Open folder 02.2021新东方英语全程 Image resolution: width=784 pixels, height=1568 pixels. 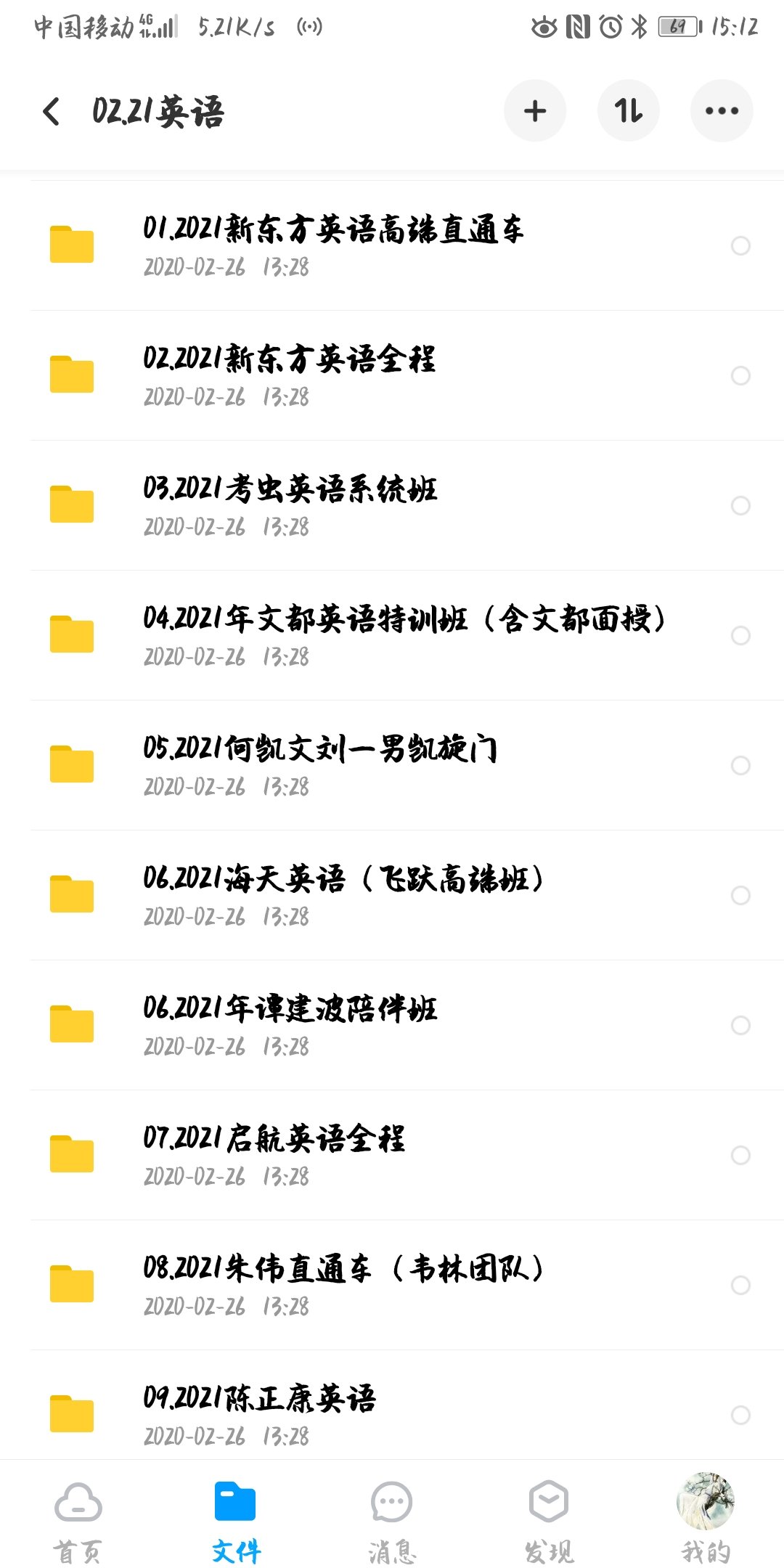[290, 375]
